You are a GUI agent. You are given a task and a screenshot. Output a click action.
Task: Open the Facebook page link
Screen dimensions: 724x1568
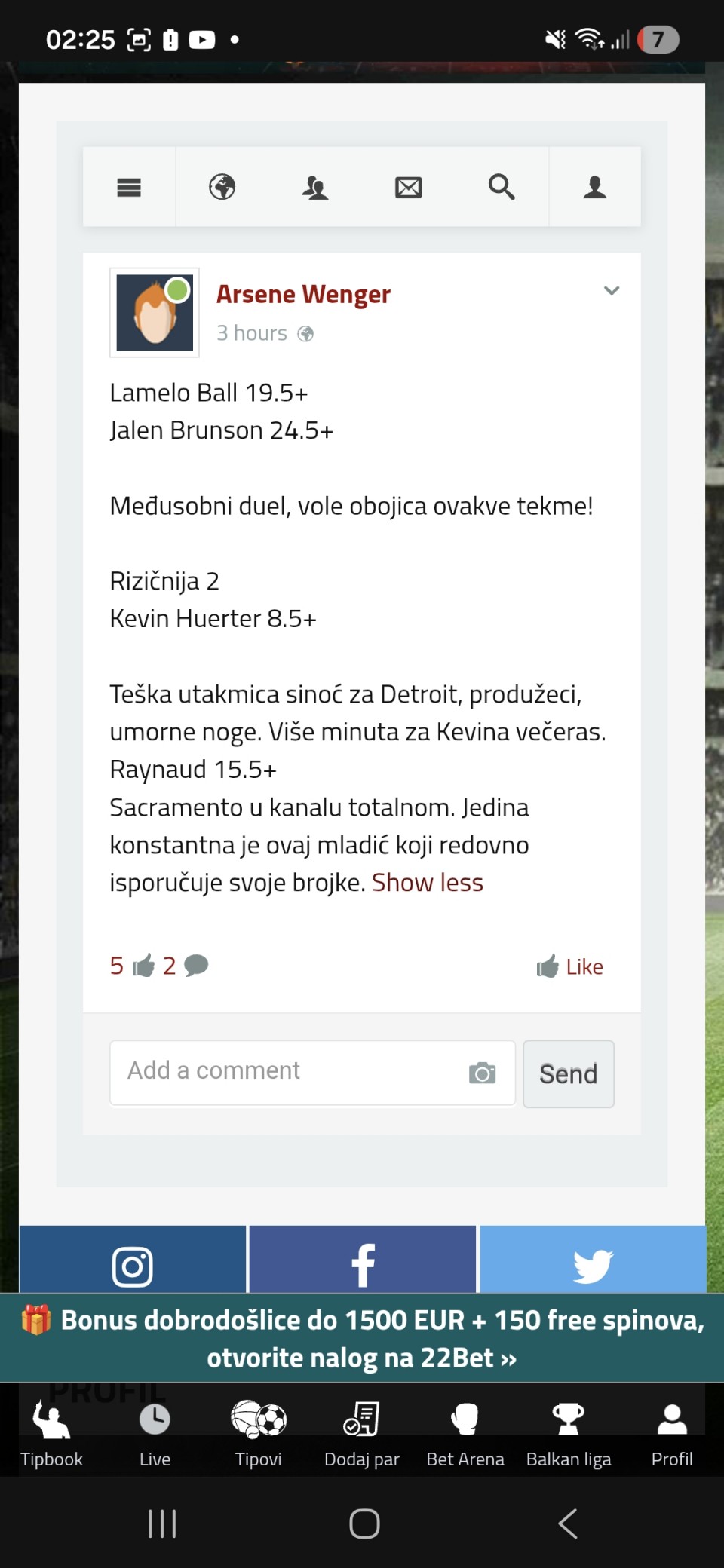point(363,1266)
